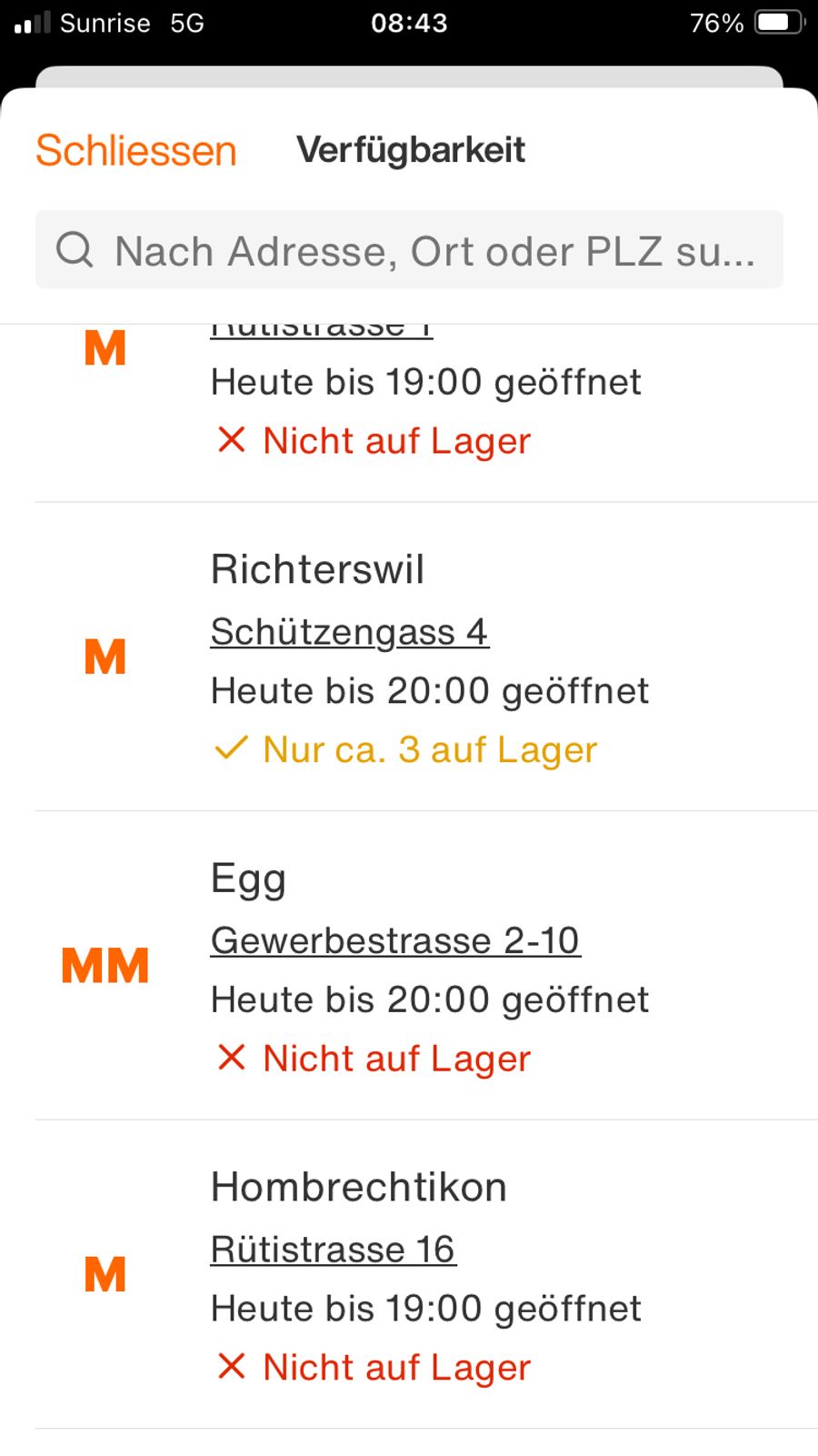Select the MM store icon for Egg

pyautogui.click(x=105, y=965)
